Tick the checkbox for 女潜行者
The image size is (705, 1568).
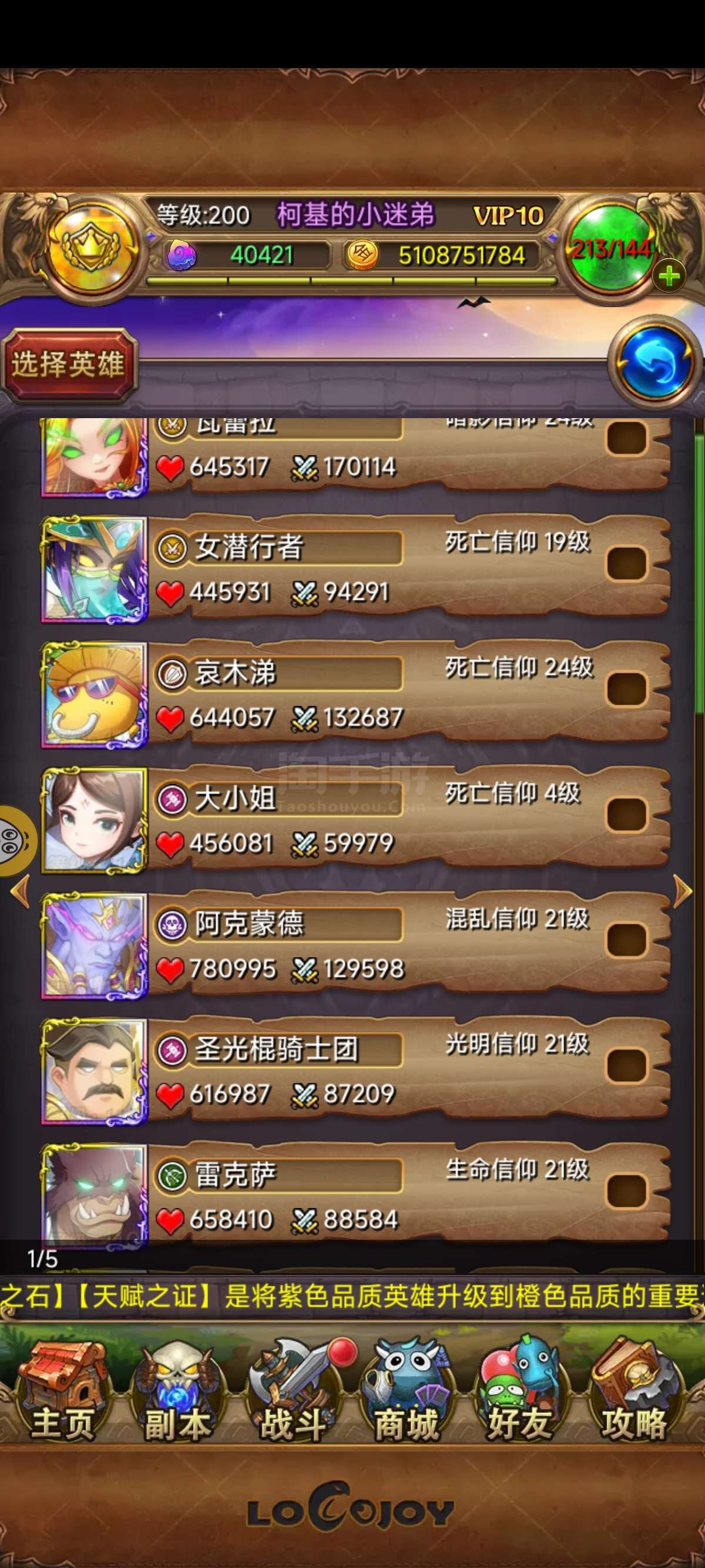click(626, 564)
